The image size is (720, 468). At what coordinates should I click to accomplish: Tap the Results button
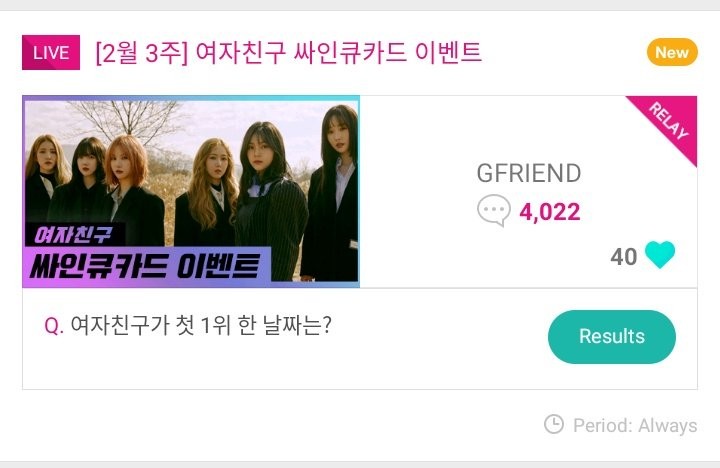tap(611, 337)
